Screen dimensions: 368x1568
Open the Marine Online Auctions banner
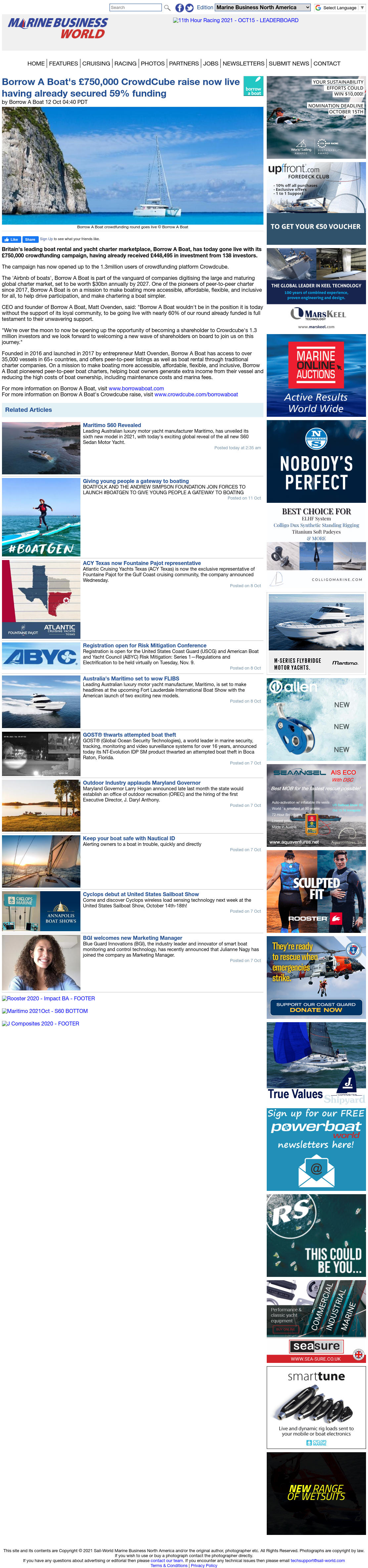click(316, 375)
